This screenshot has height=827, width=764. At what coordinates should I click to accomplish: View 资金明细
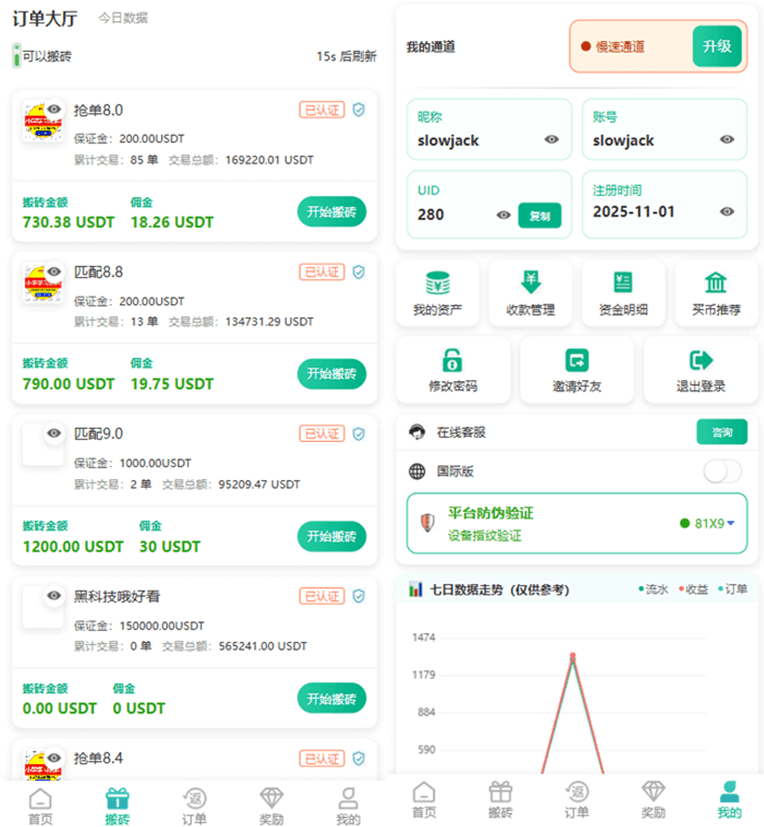pos(623,293)
